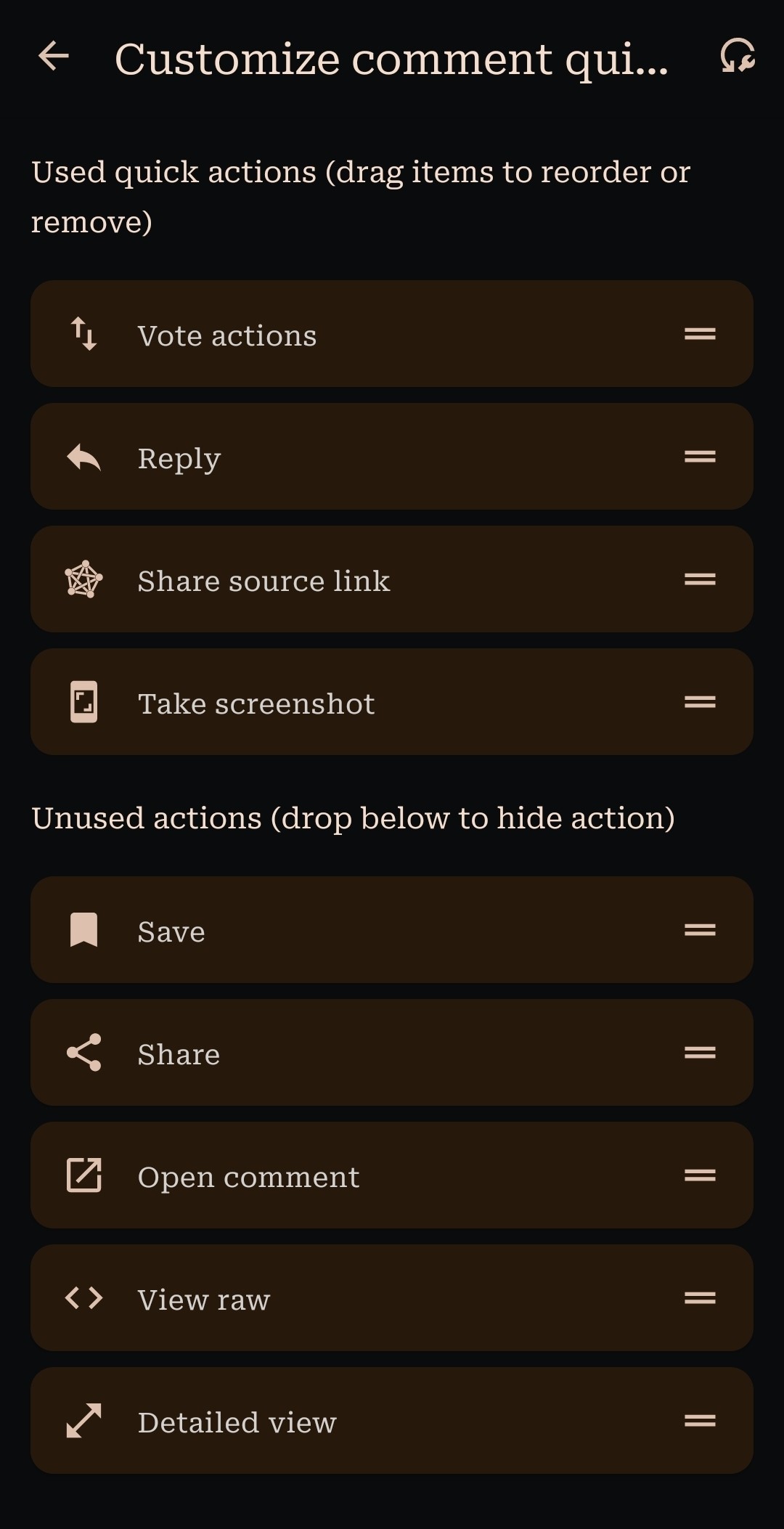This screenshot has height=1529, width=784.
Task: Reset quick actions to default
Action: [x=738, y=57]
